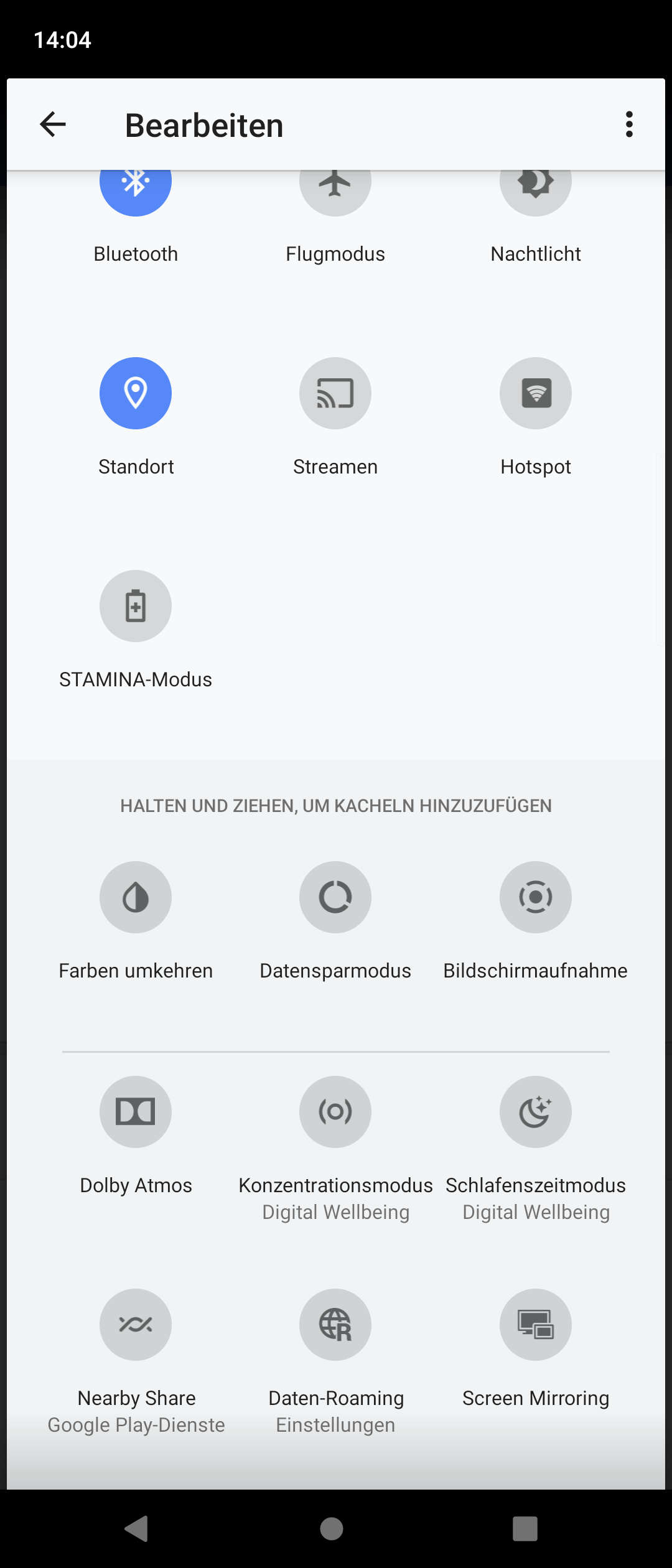The image size is (672, 1568).
Task: Tap the Screen Mirroring tile
Action: [535, 1325]
